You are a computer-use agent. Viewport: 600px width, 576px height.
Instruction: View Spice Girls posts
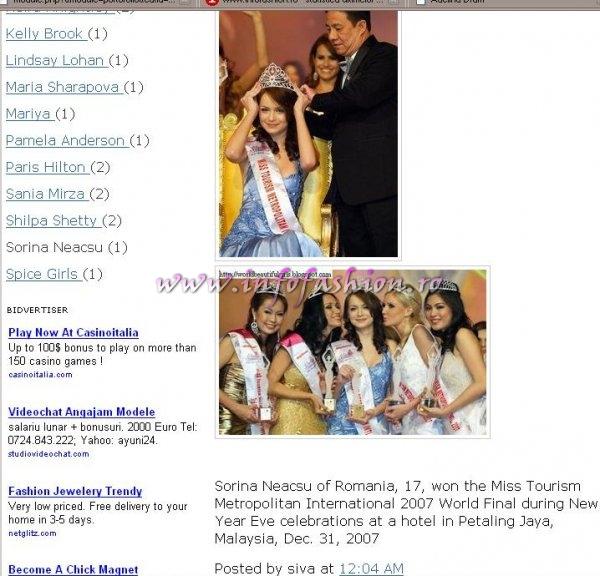point(42,274)
